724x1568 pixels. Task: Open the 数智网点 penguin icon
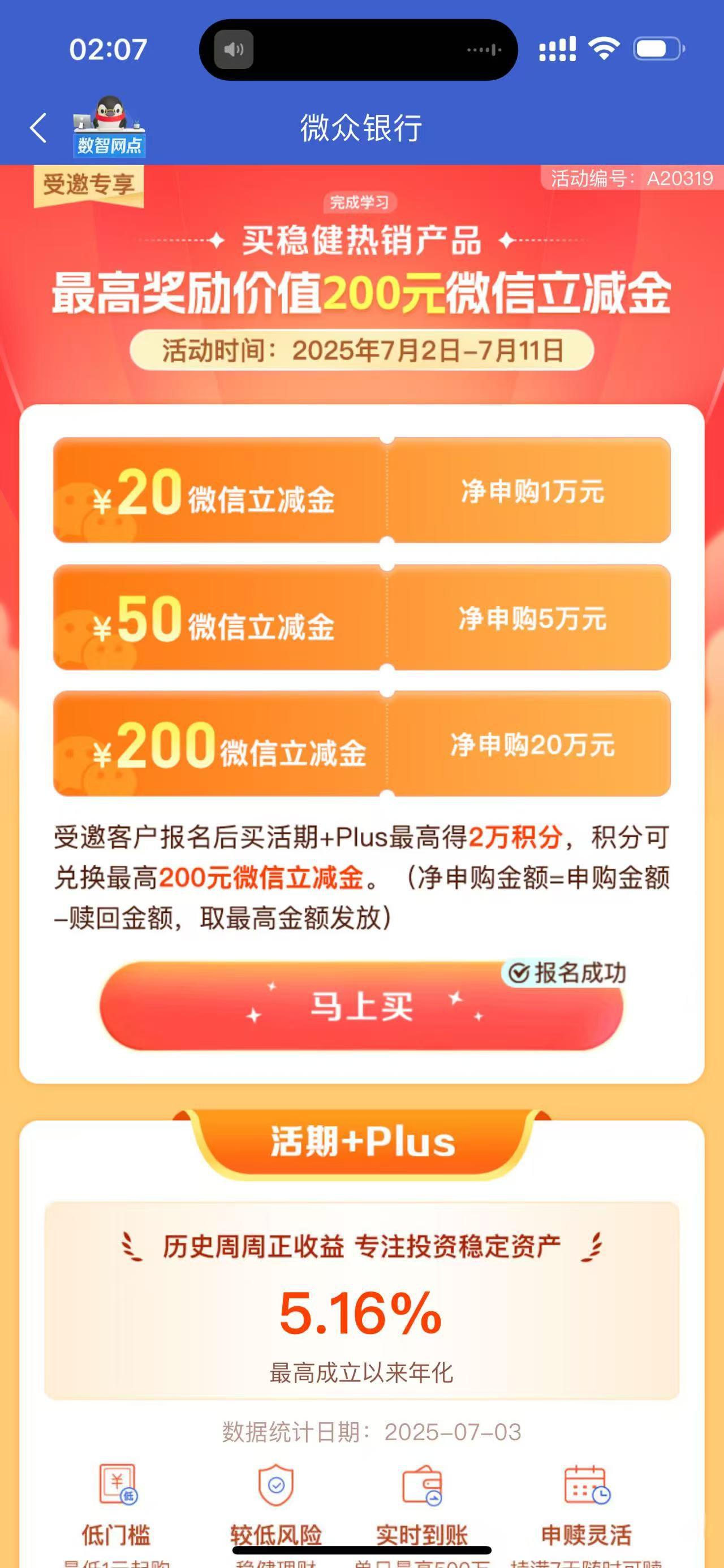tap(109, 128)
